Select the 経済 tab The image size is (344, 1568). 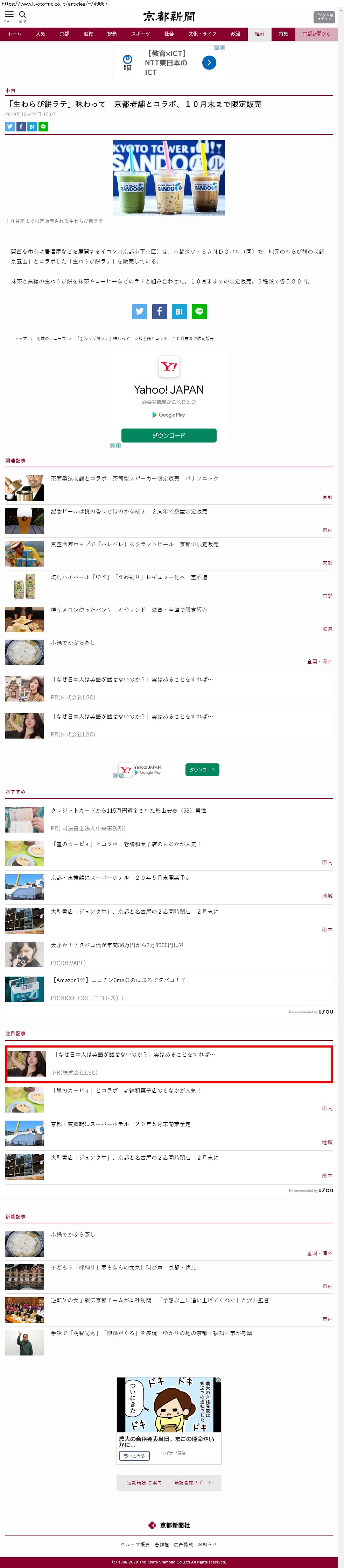259,34
